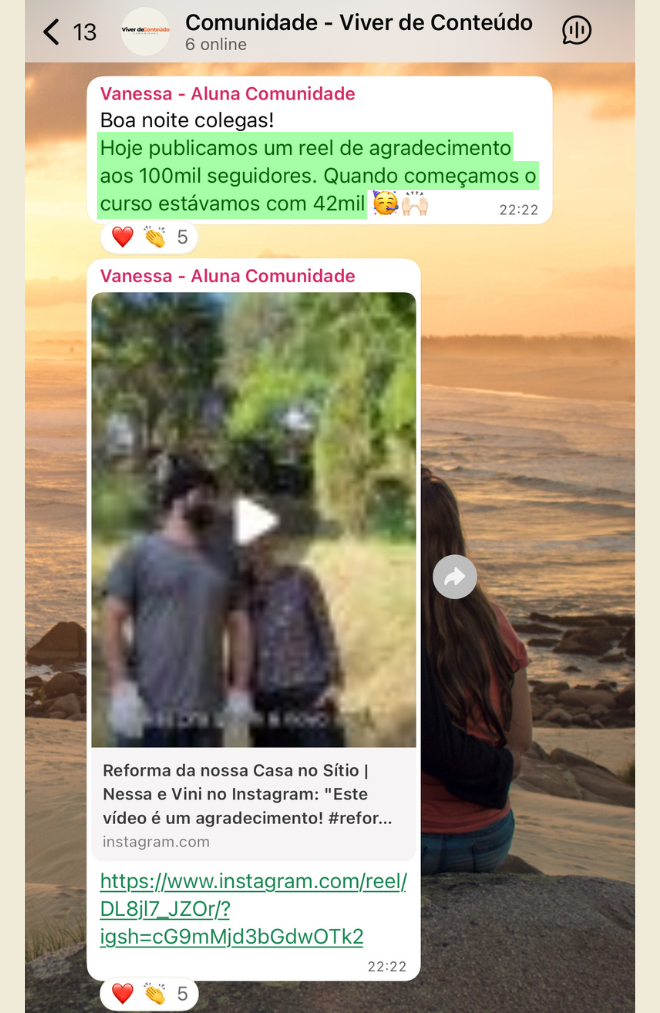View reactions under the Instagram link message
This screenshot has height=1013, width=660.
tap(150, 994)
